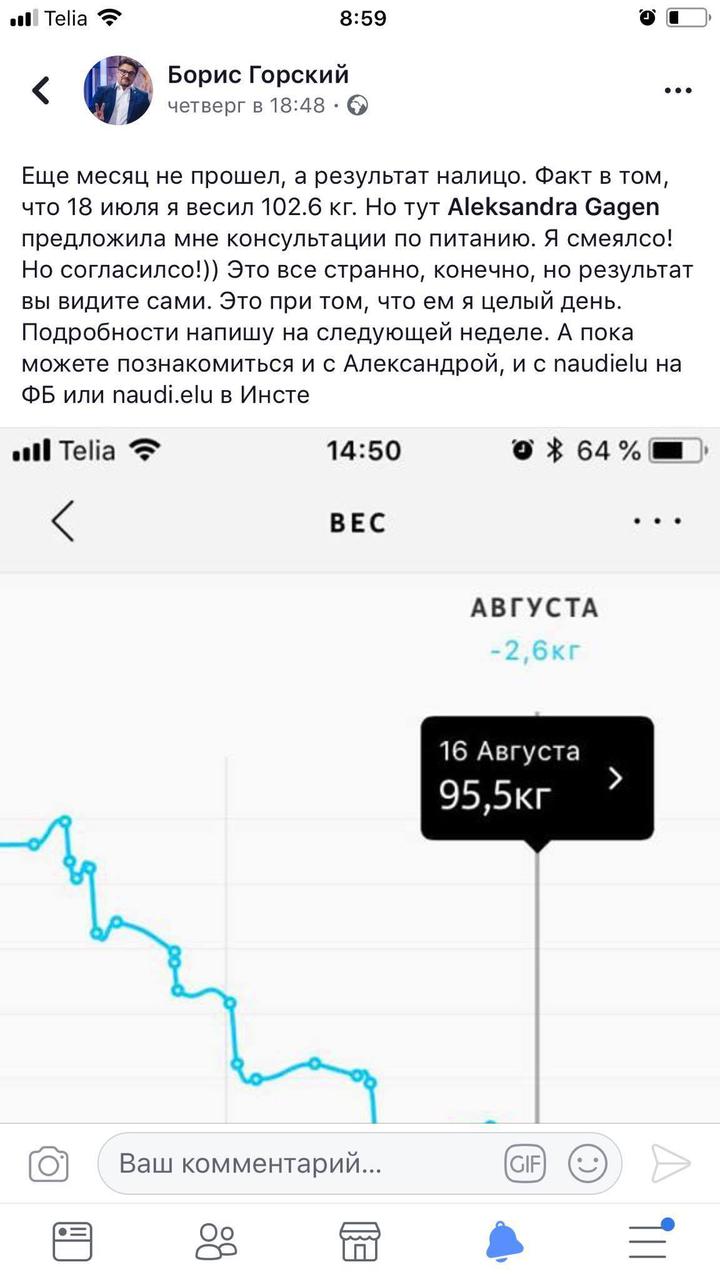Go back from this post

point(41,90)
